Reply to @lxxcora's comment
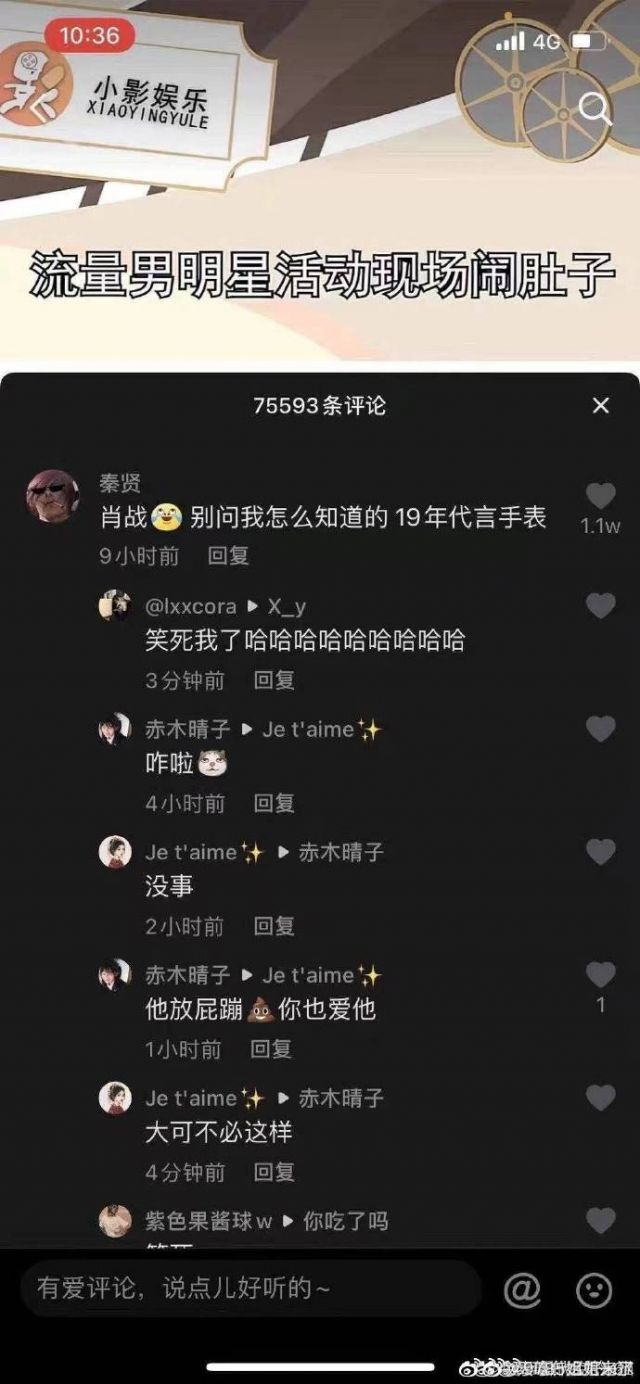The width and height of the screenshot is (640, 1384). 274,681
